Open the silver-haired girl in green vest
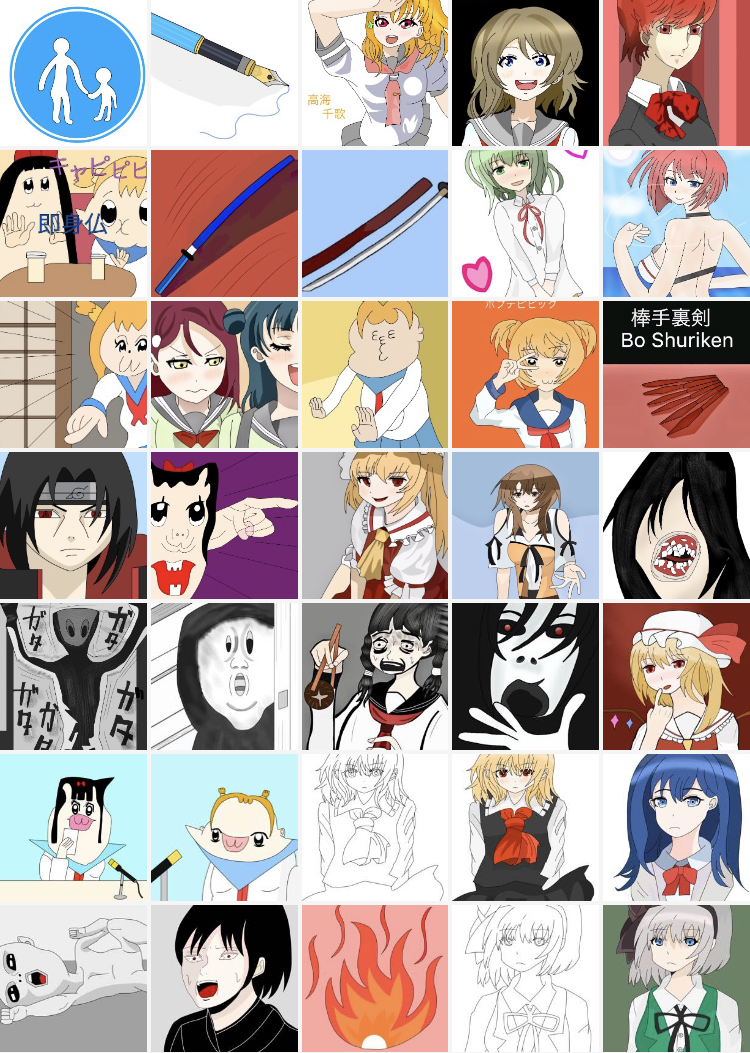 click(676, 978)
